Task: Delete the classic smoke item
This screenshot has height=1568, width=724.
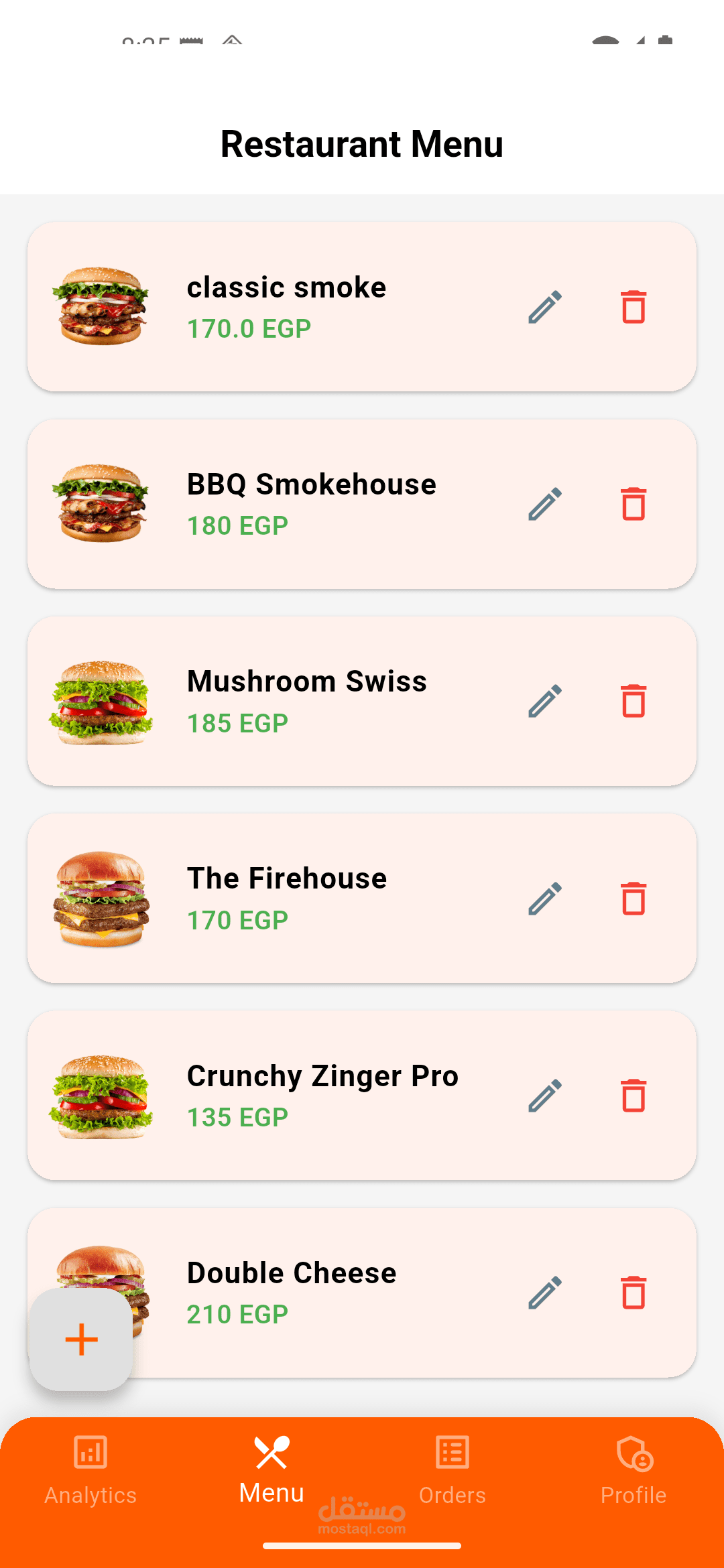Action: click(633, 307)
